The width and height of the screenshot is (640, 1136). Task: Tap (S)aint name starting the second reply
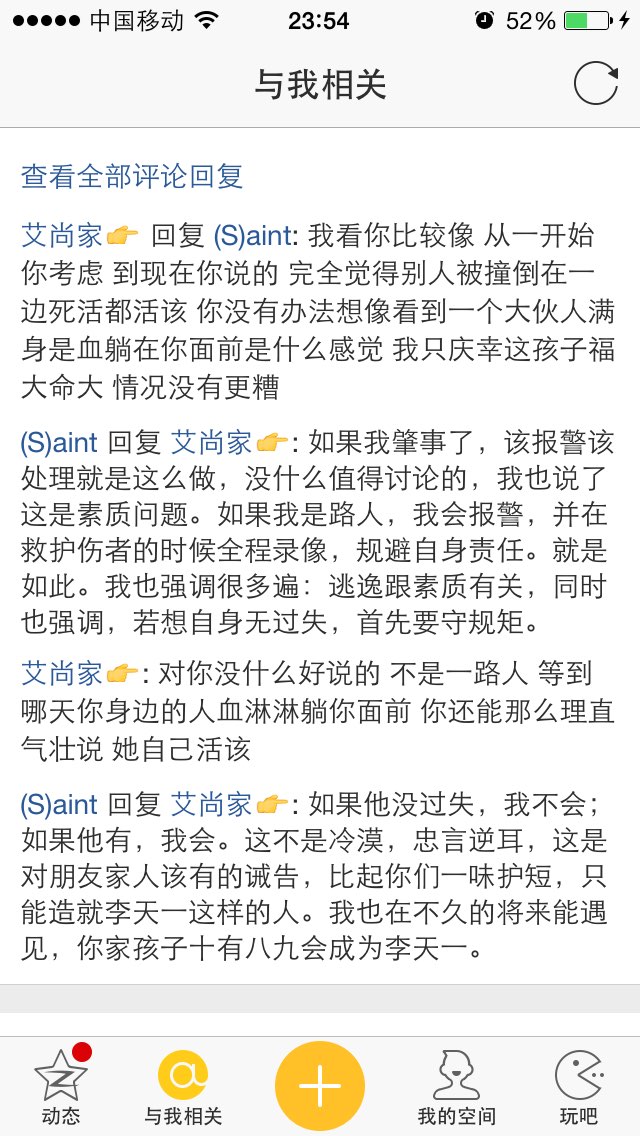tap(59, 442)
